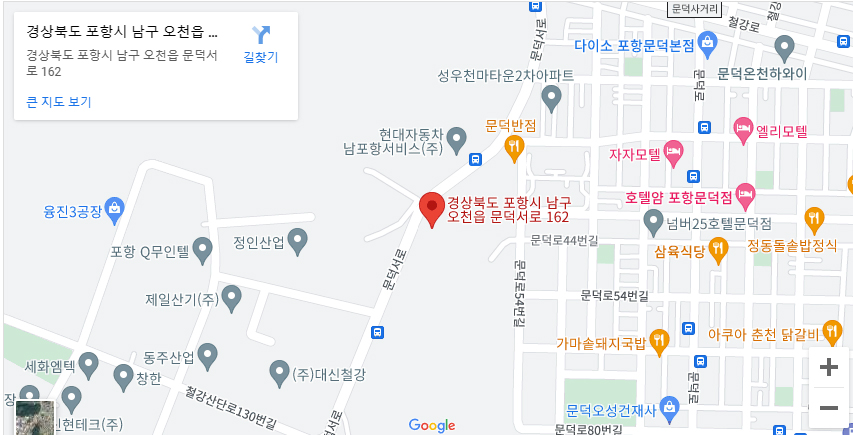Select the (주)대신철강 marker
The width and height of the screenshot is (853, 435).
[280, 372]
